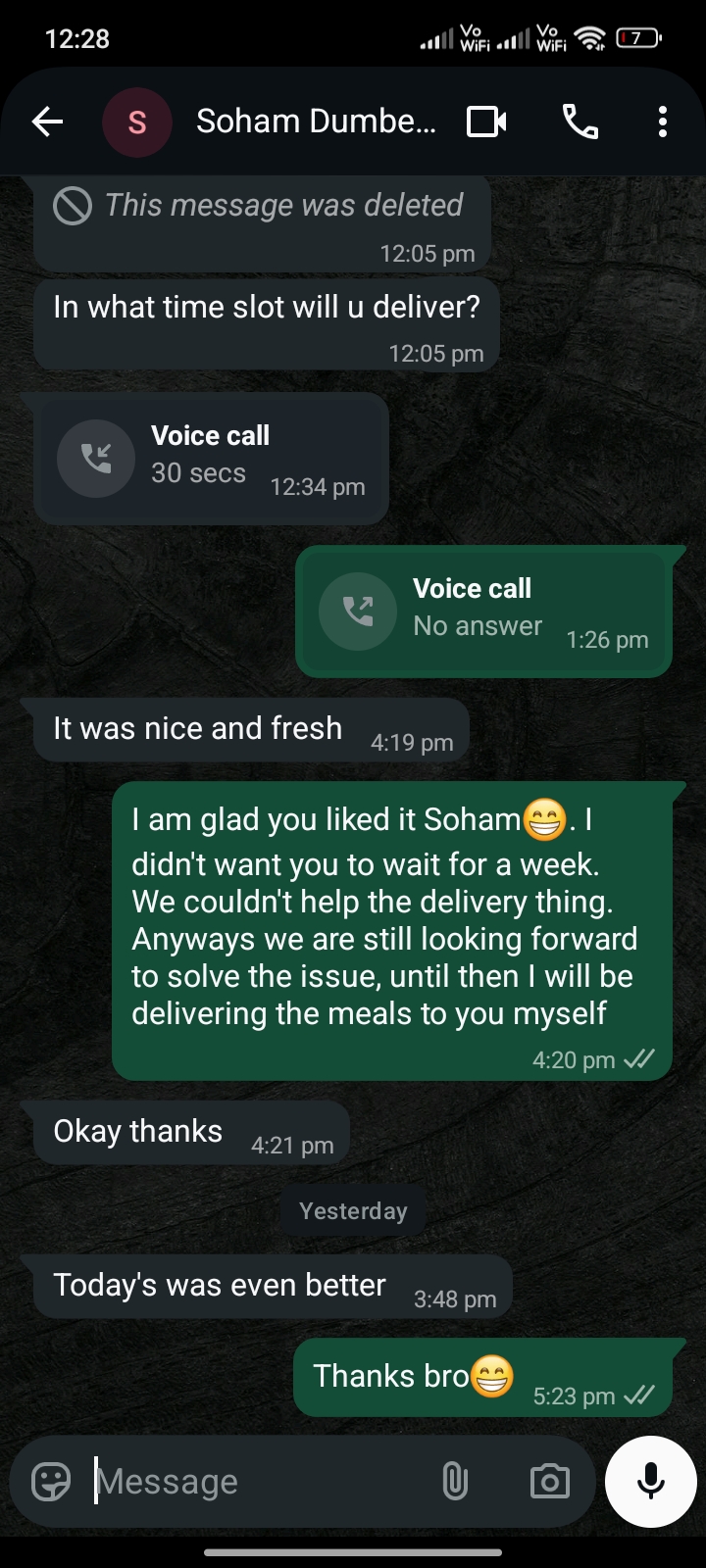
Task: Tap Soham's profile avatar
Action: (x=137, y=122)
